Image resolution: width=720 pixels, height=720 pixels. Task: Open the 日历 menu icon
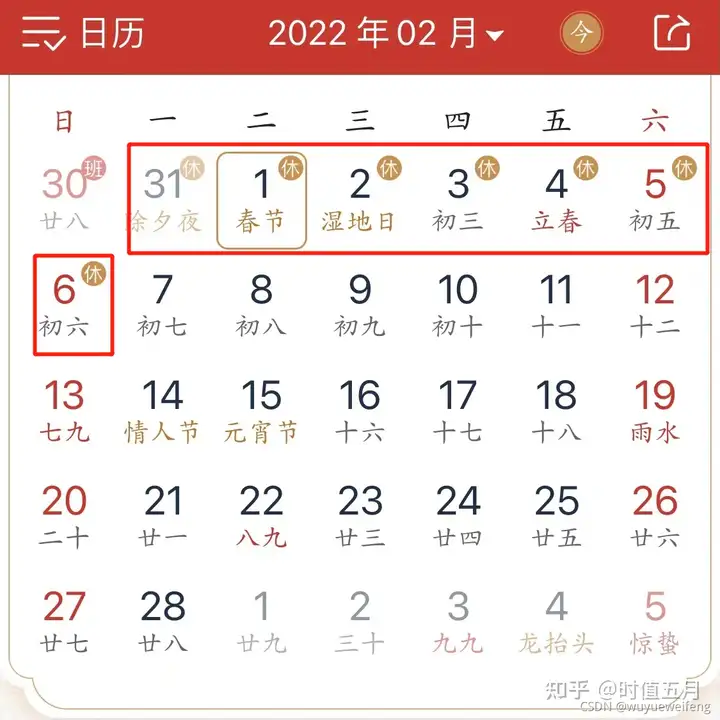44,33
